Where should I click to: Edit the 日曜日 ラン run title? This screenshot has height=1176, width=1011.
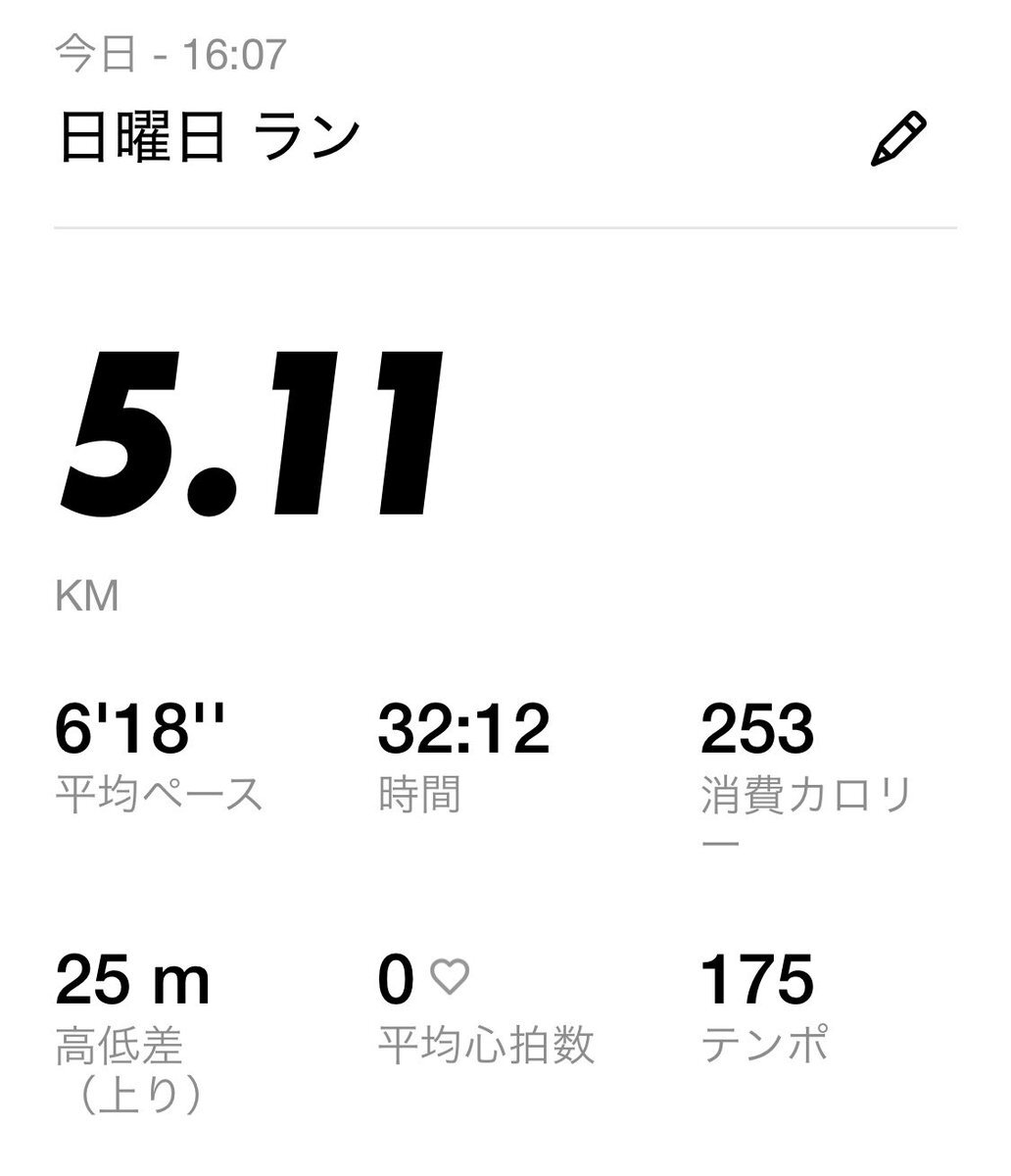[897, 141]
